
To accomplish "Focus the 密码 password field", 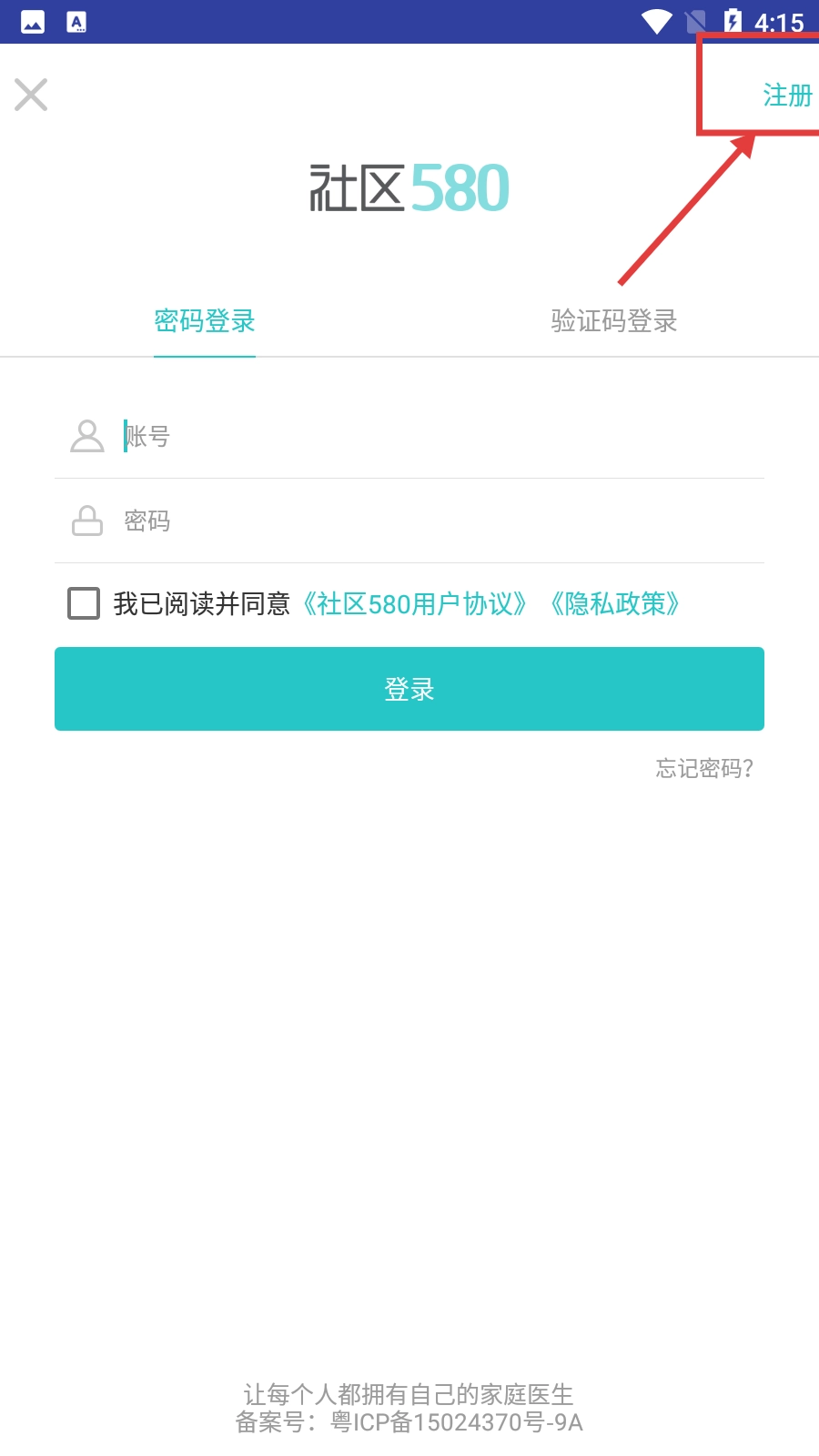I will [437, 521].
